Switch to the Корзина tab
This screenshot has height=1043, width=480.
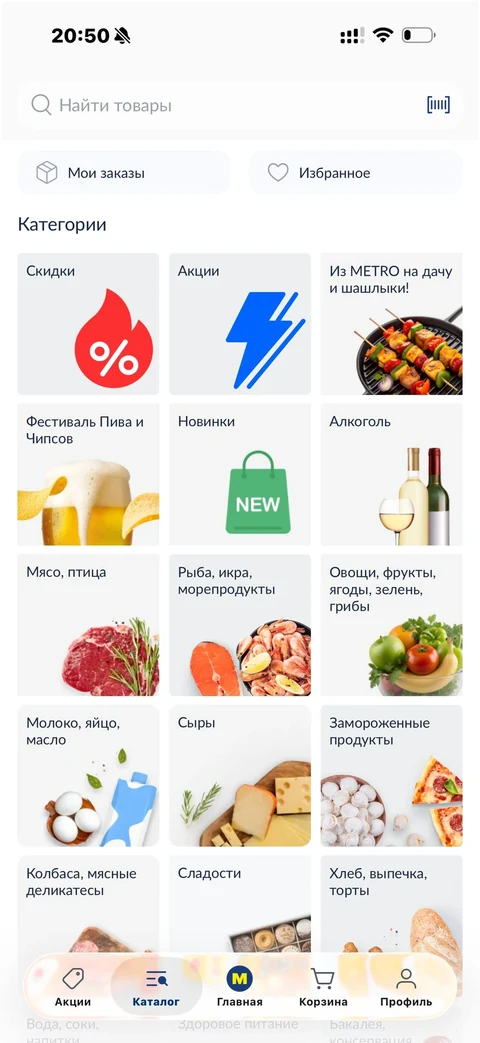pos(323,987)
